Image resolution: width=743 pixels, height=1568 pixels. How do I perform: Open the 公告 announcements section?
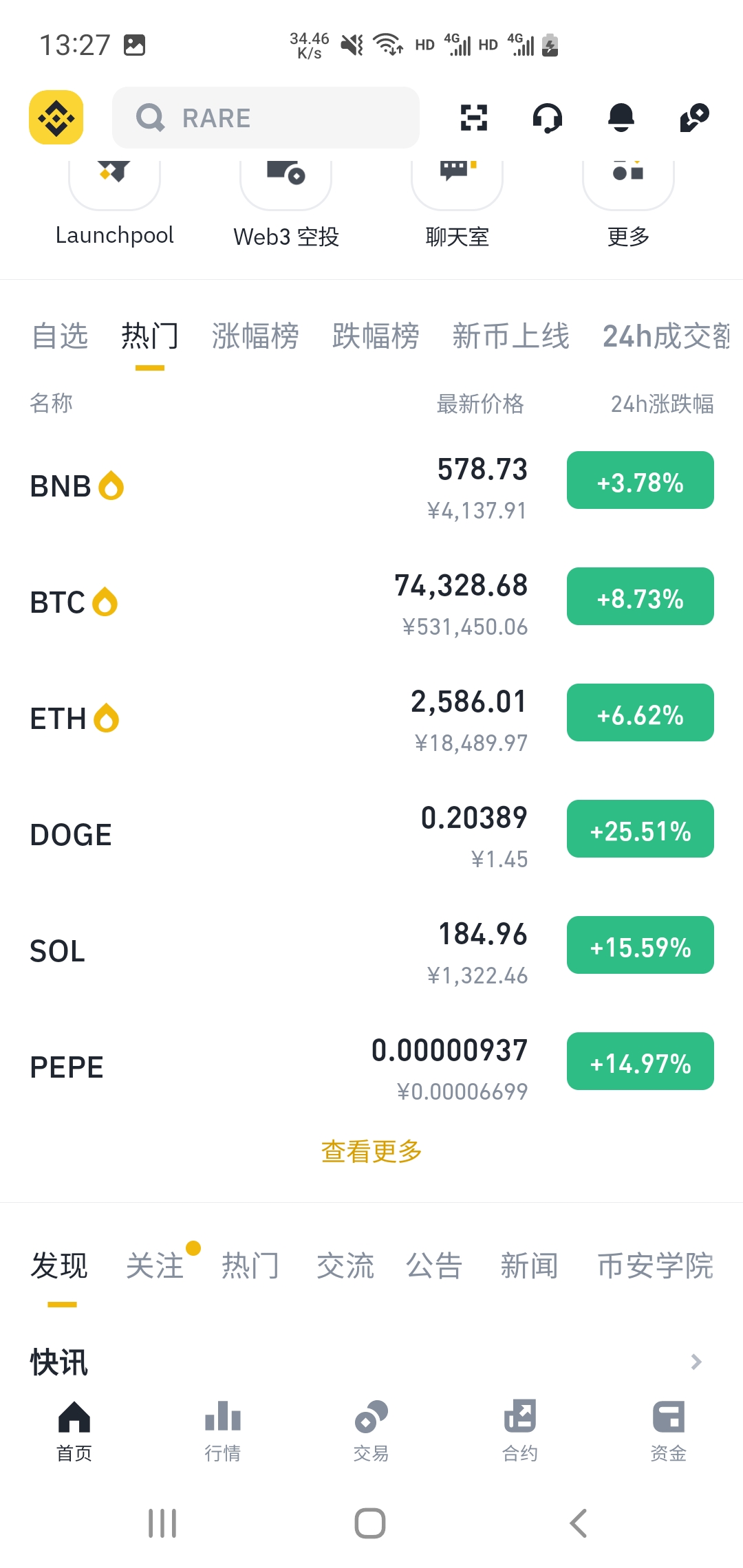click(x=433, y=1265)
